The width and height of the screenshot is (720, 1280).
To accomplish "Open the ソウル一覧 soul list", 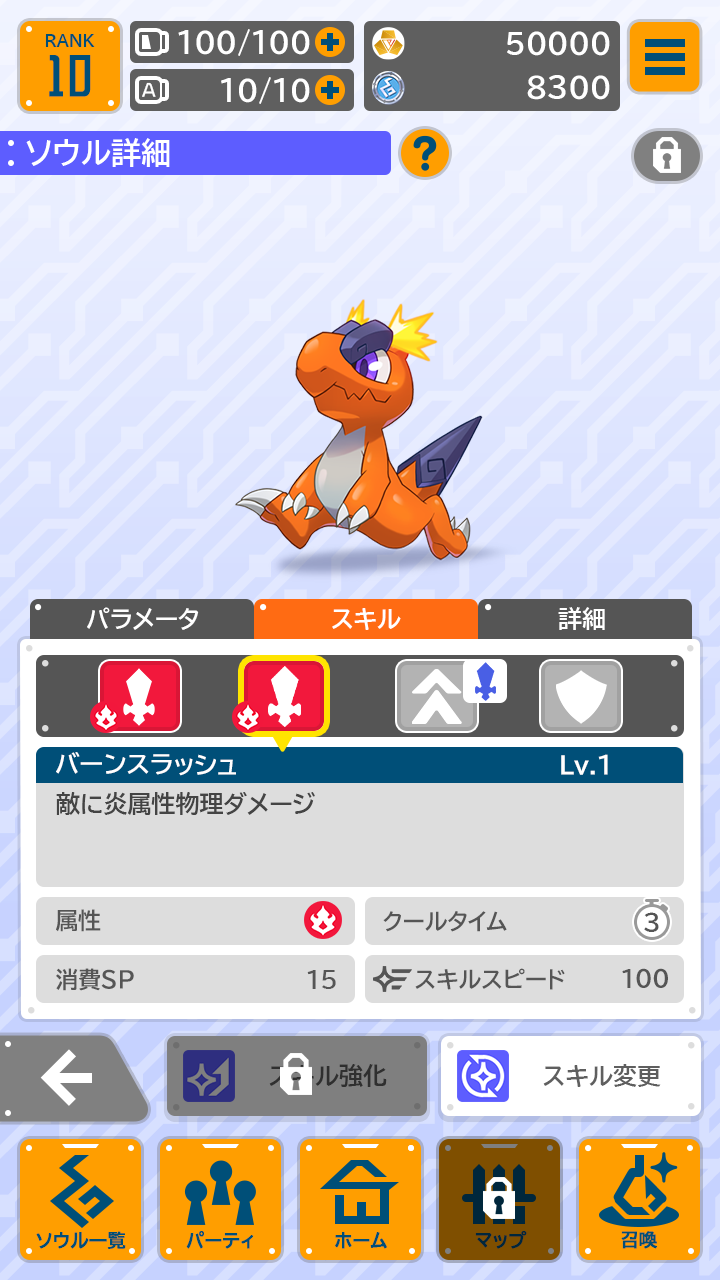I will (81, 1199).
